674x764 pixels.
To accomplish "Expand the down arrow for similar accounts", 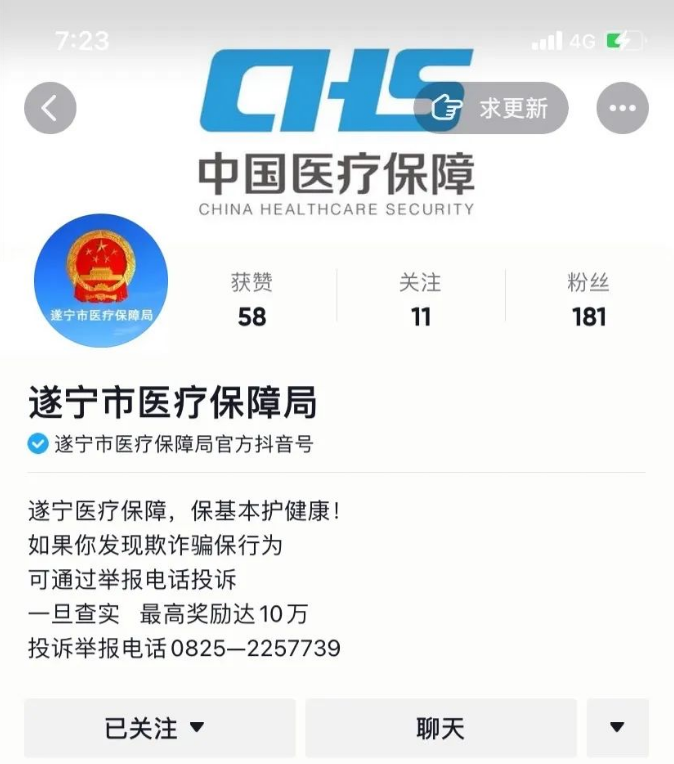I will [617, 727].
